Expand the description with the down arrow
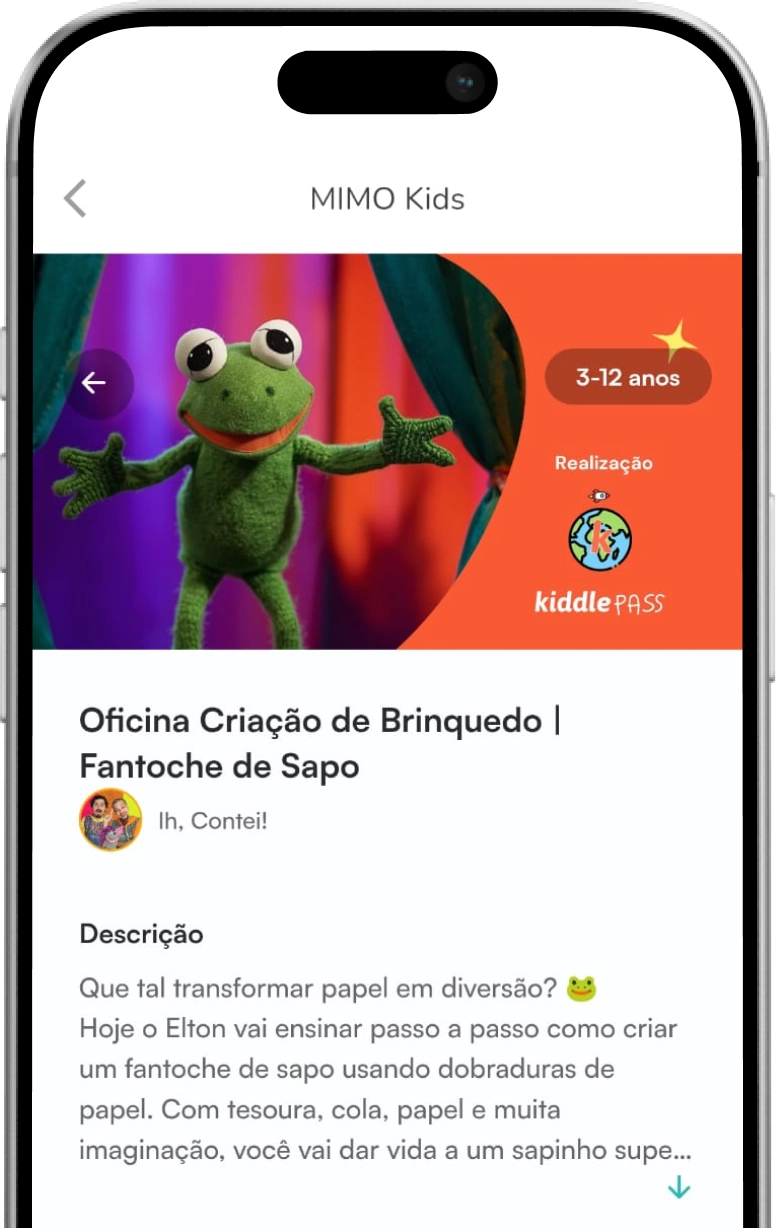 [679, 1187]
